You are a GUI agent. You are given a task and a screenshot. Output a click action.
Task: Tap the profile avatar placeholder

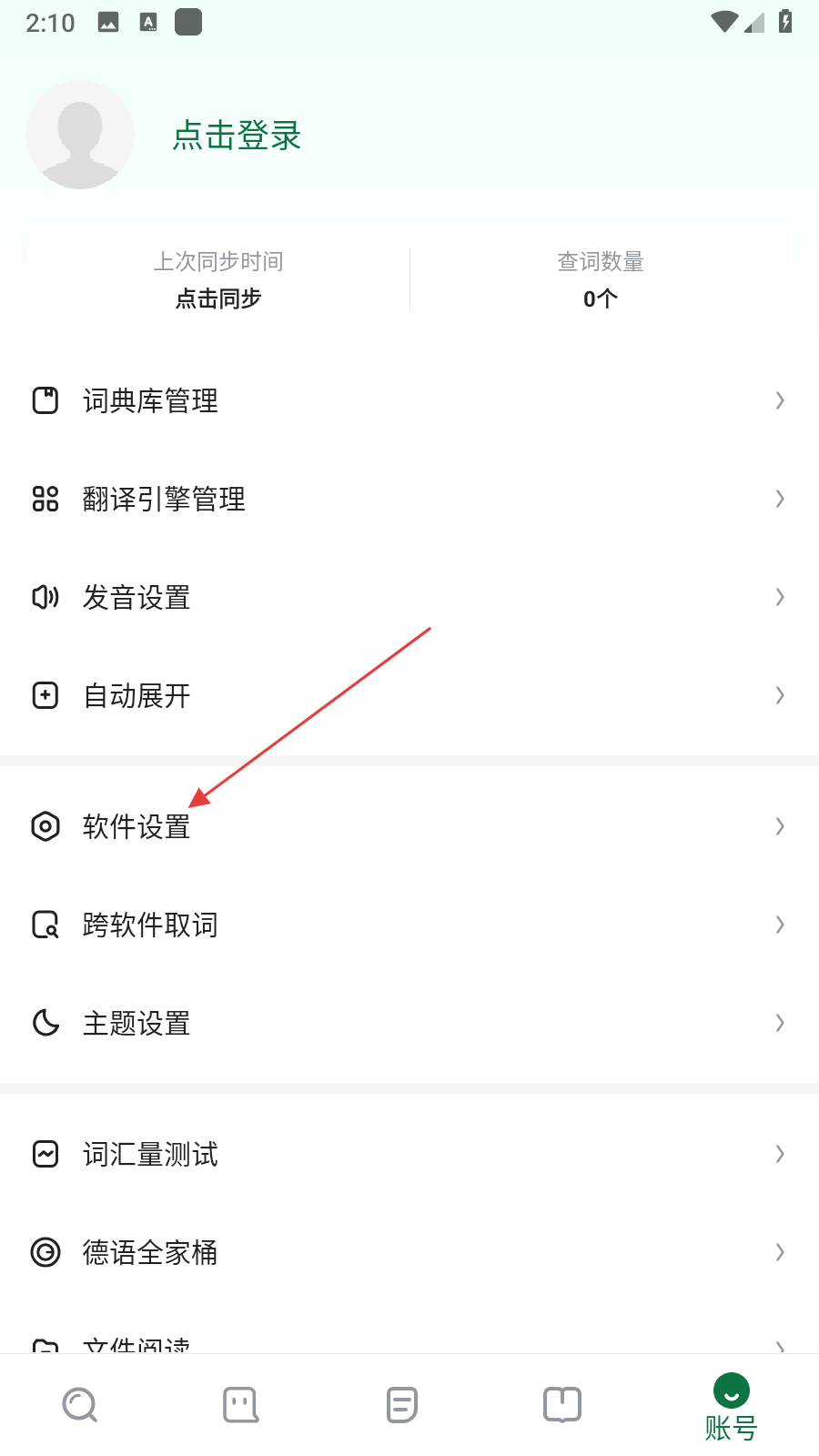coord(80,135)
